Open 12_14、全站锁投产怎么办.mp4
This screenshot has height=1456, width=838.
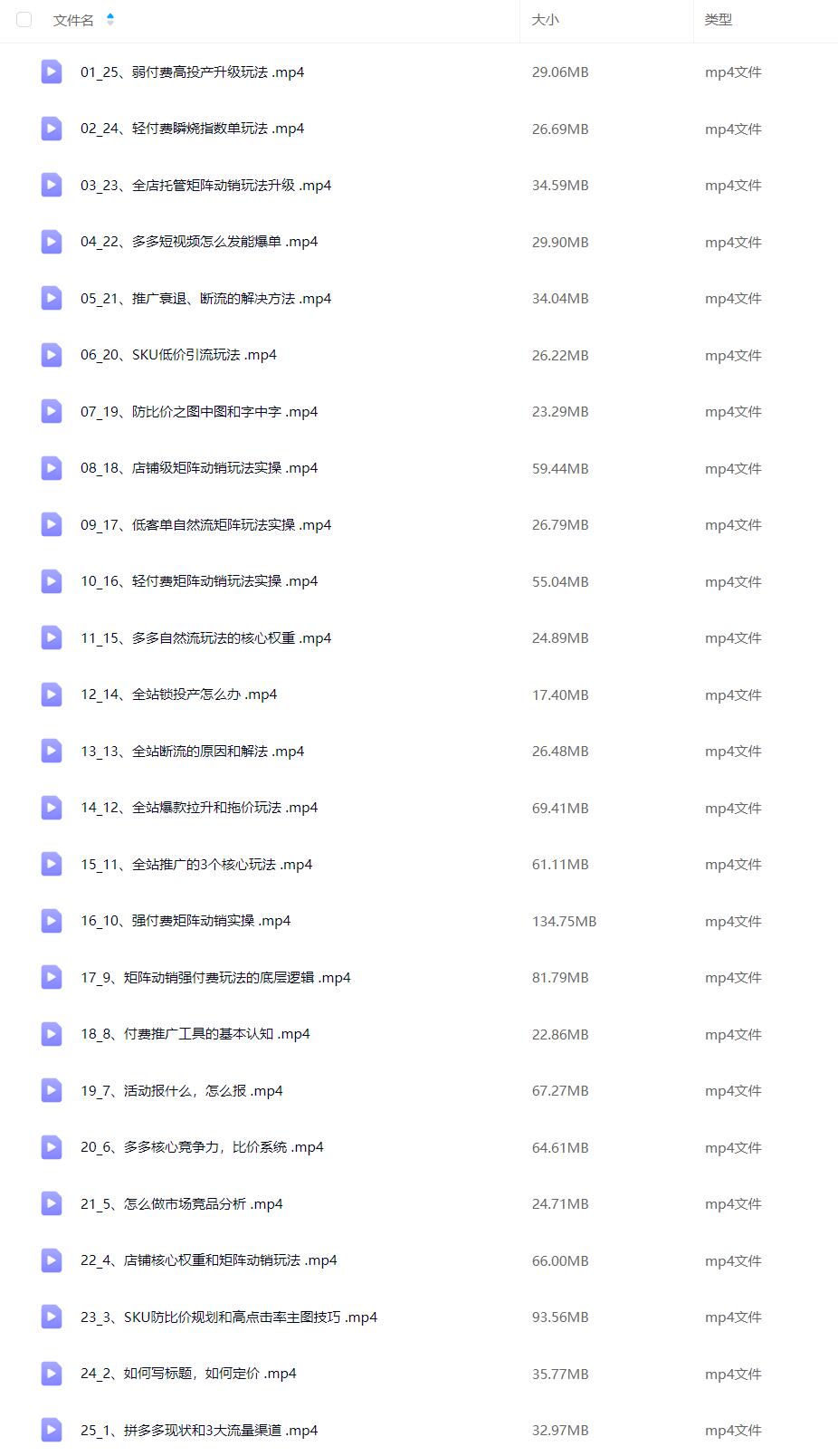pos(178,694)
